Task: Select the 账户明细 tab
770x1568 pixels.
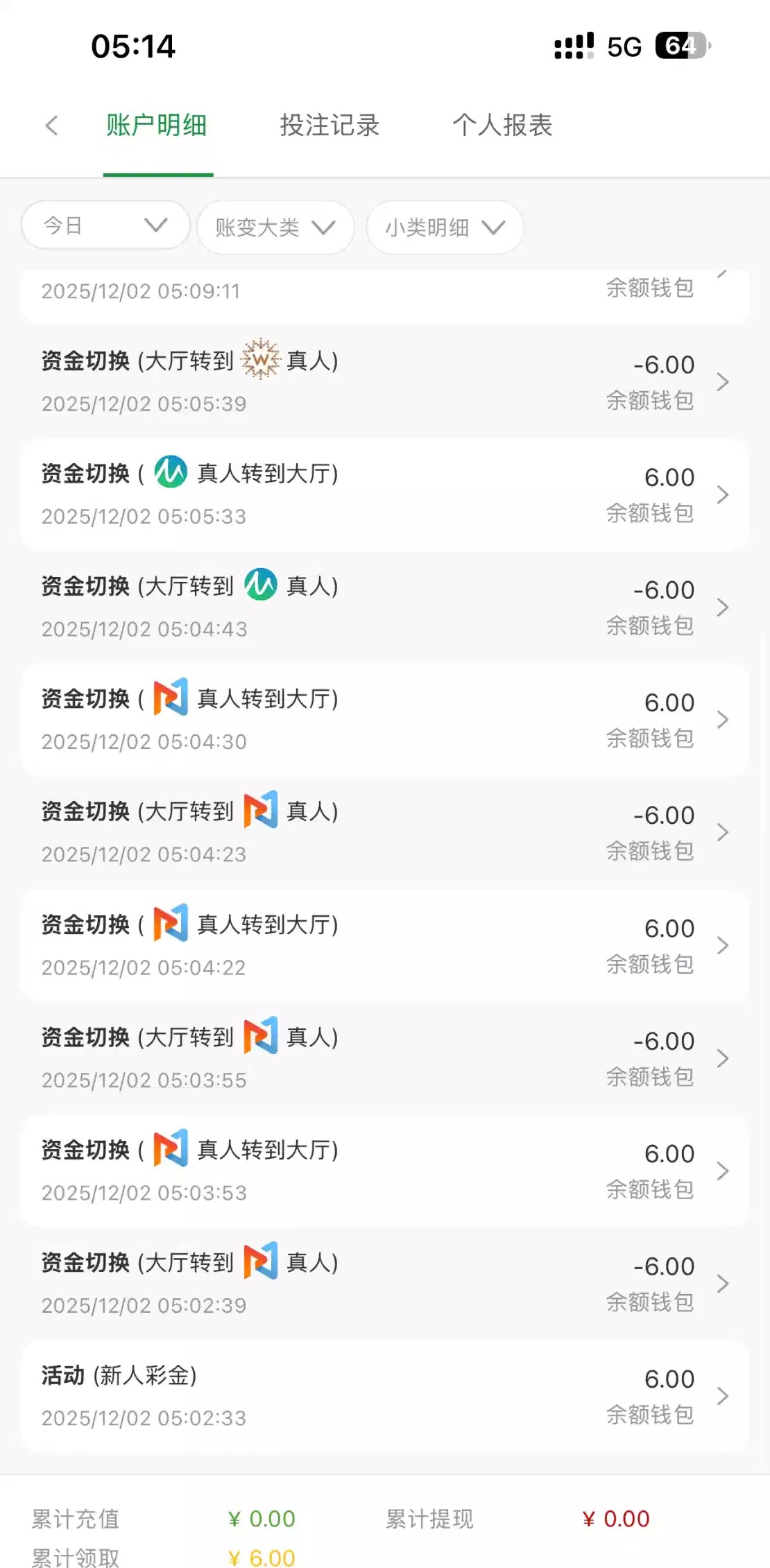Action: coord(157,126)
